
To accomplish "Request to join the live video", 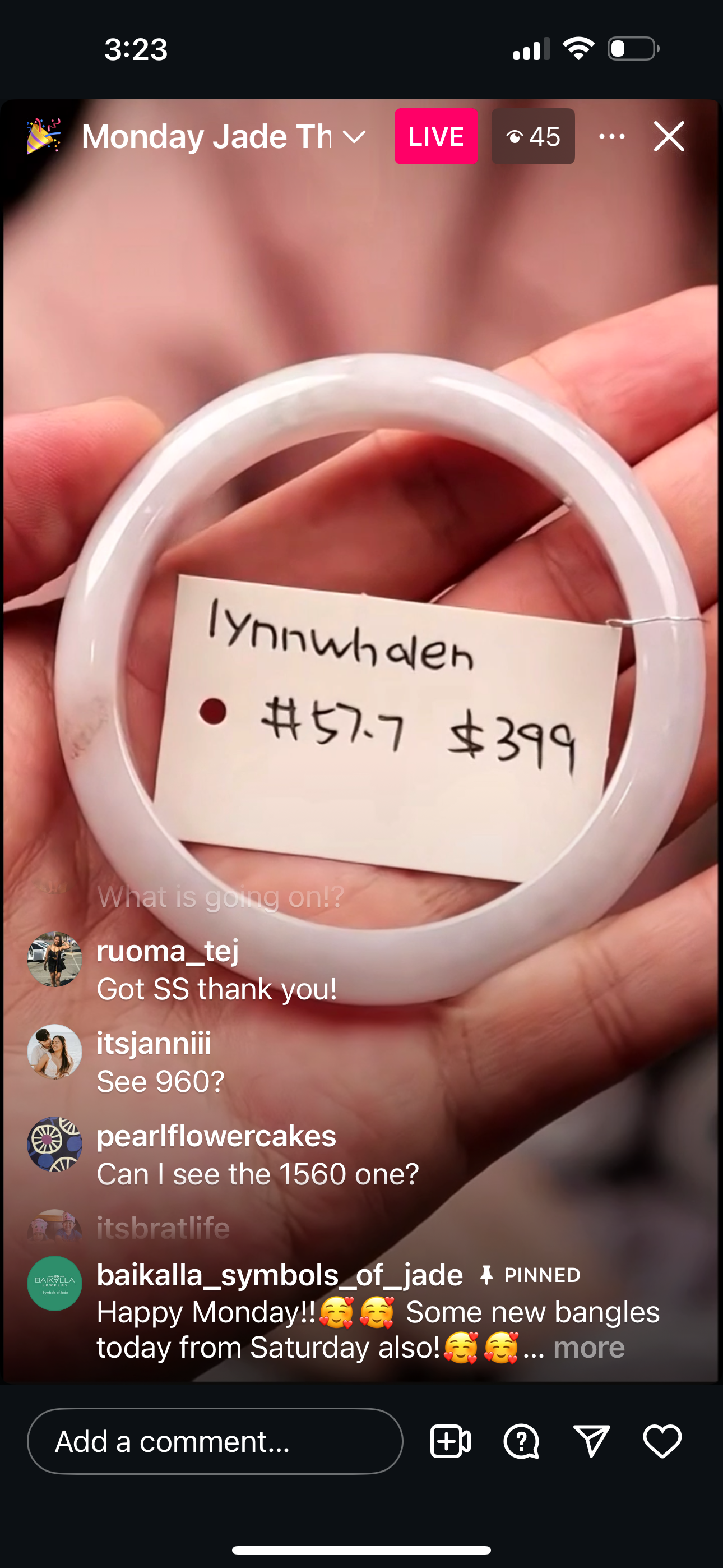I will coord(451,1441).
